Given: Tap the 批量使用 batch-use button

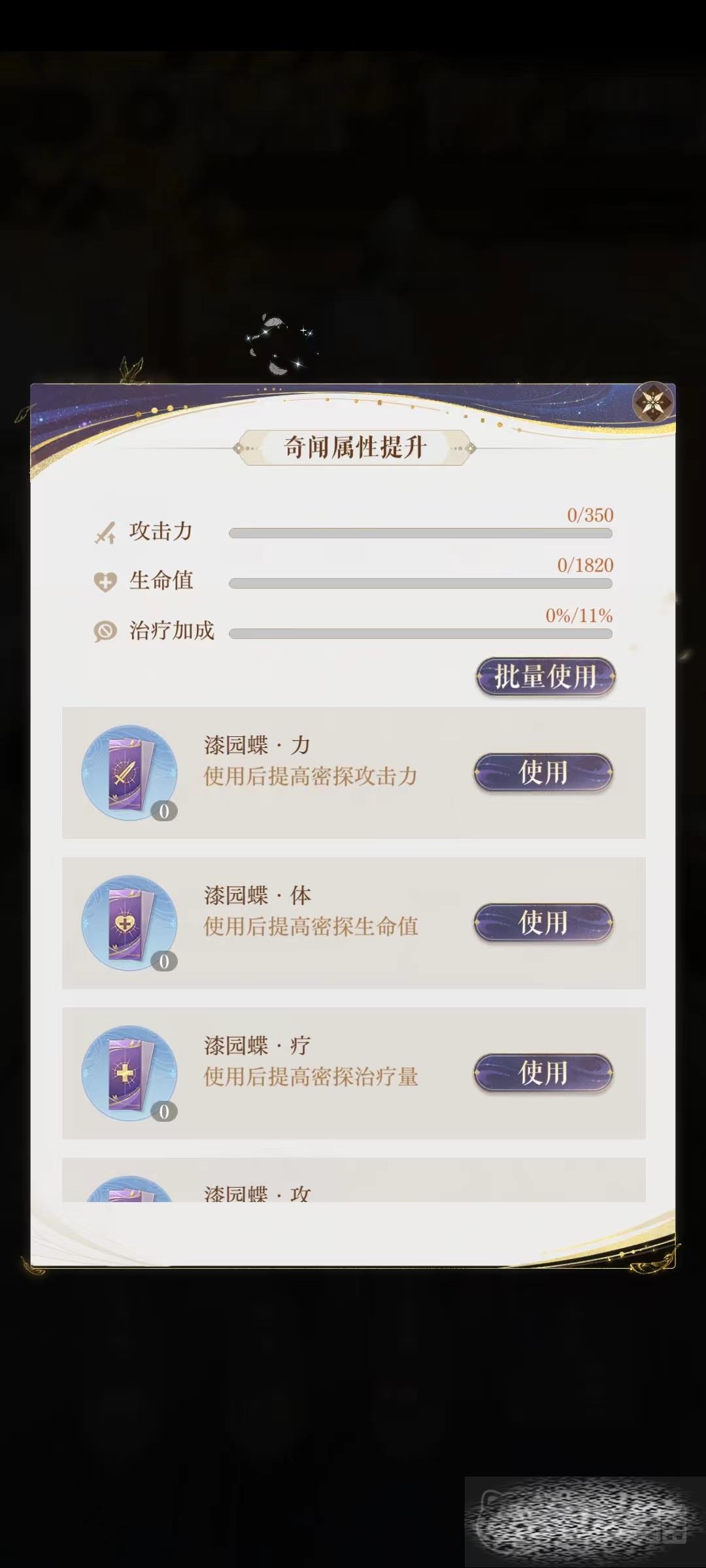Looking at the screenshot, I should [x=545, y=676].
